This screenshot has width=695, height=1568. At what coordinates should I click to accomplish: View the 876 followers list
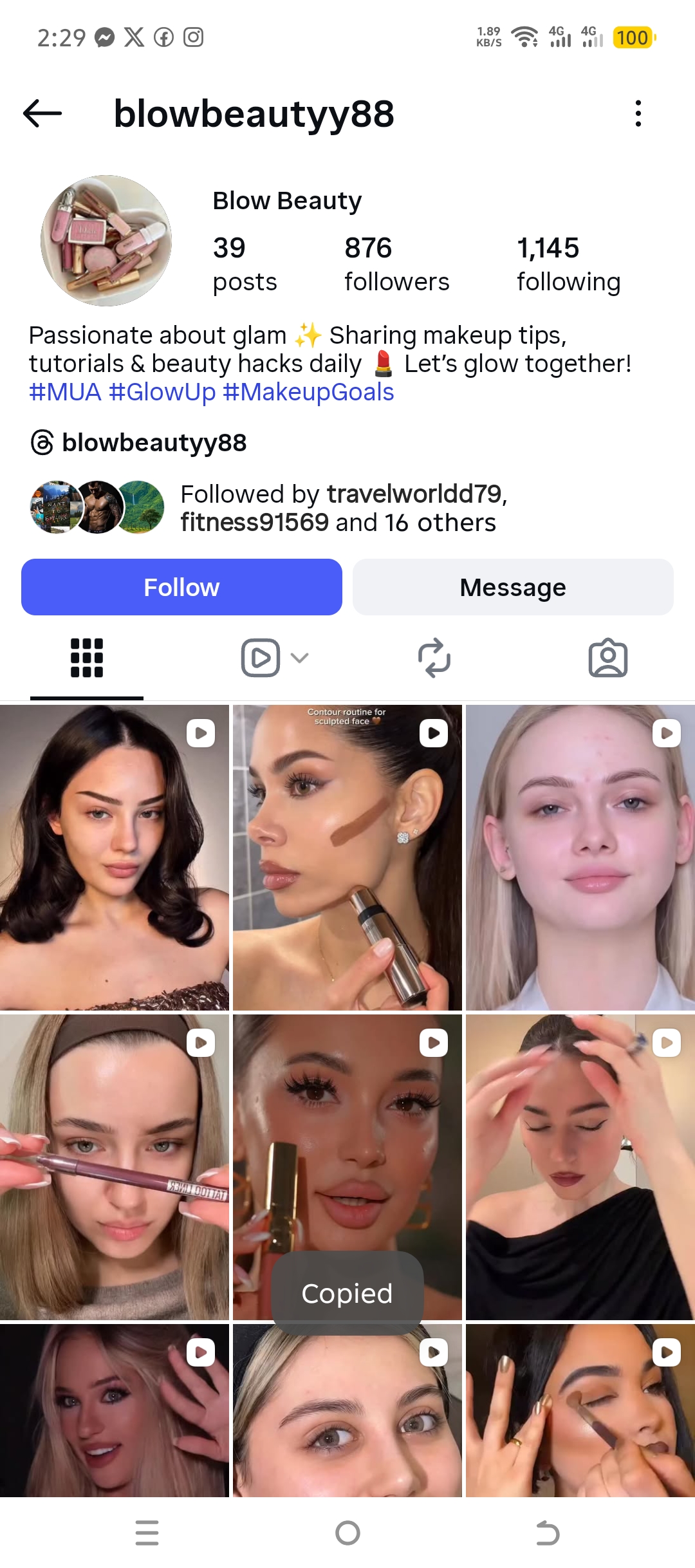click(x=396, y=262)
